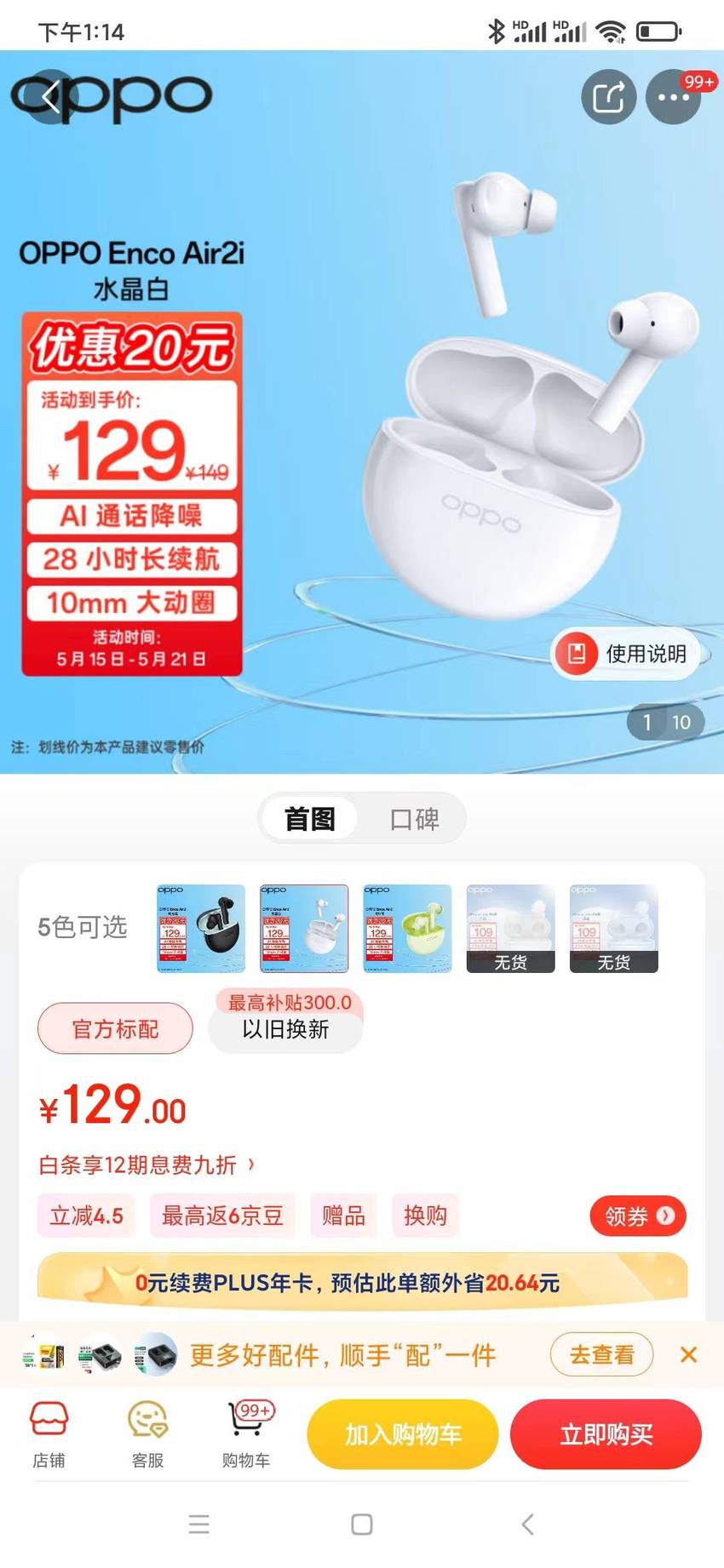The width and height of the screenshot is (724, 1568).
Task: Tap 去查看 to view accessories
Action: [x=601, y=1354]
